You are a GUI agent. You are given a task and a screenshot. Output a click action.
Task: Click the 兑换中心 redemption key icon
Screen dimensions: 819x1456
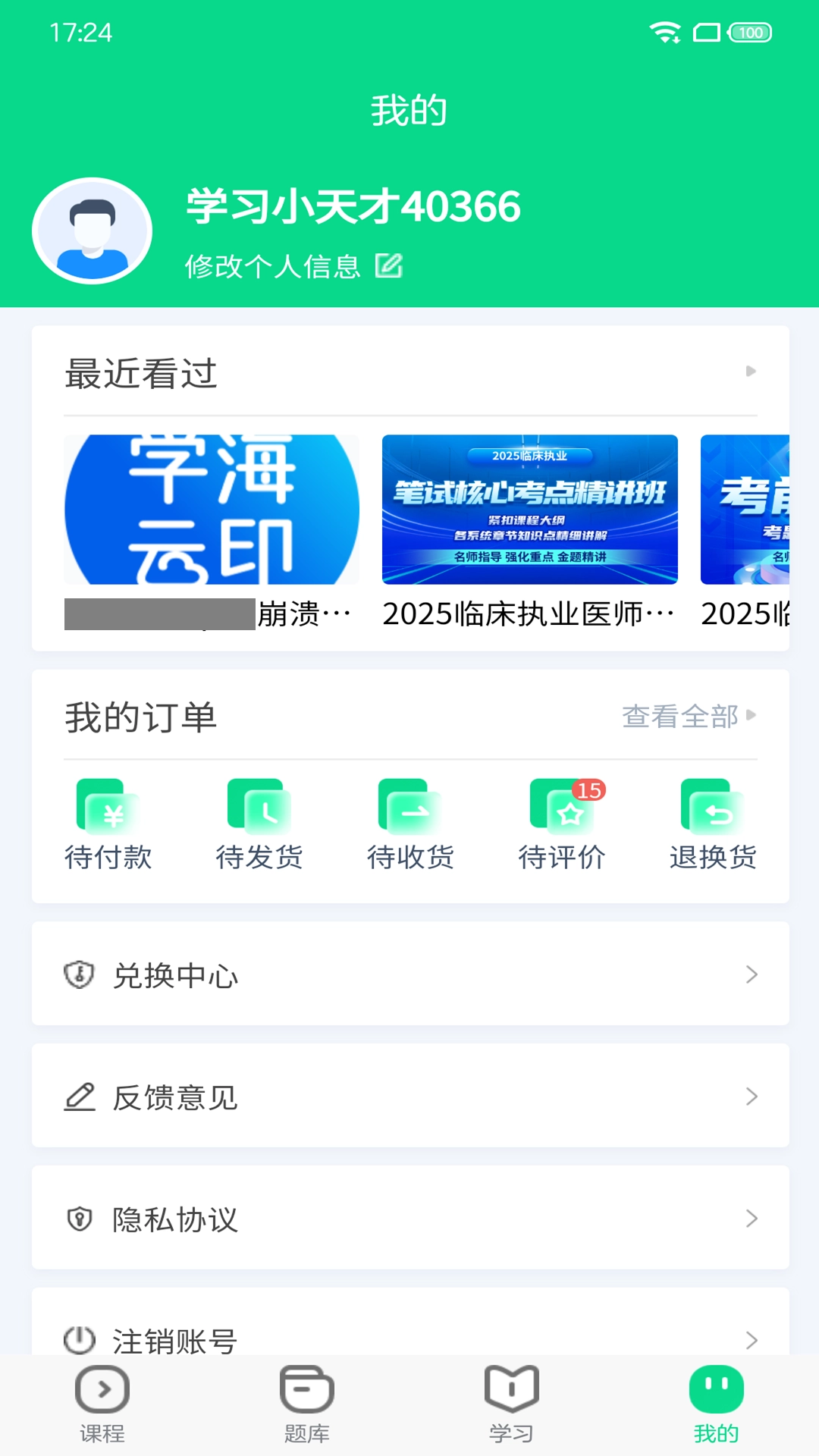click(x=80, y=974)
